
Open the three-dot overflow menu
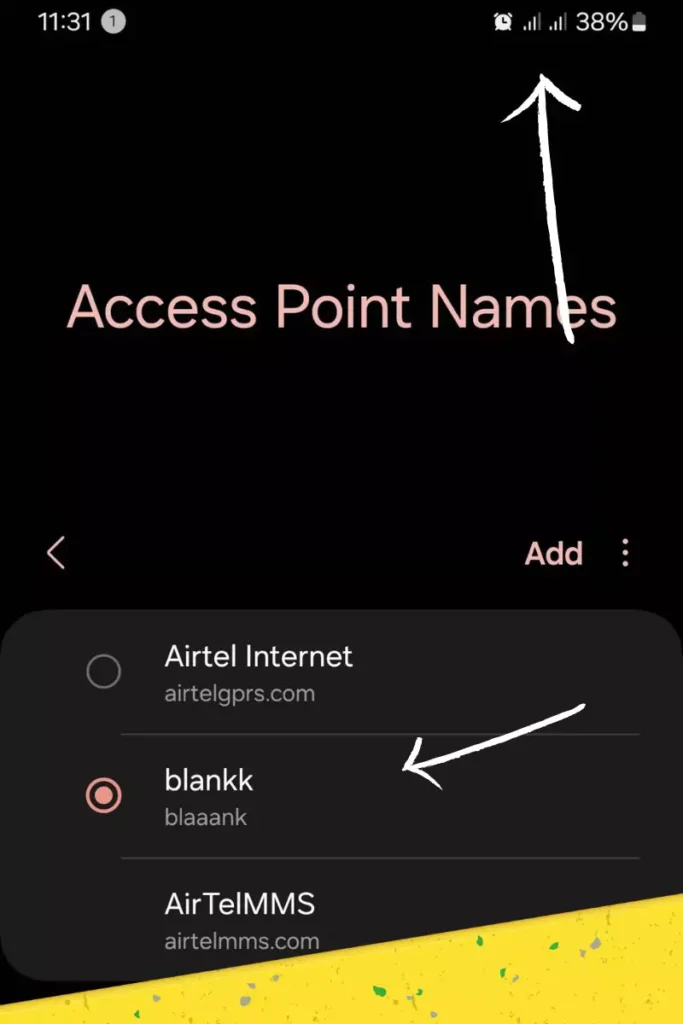tap(625, 553)
